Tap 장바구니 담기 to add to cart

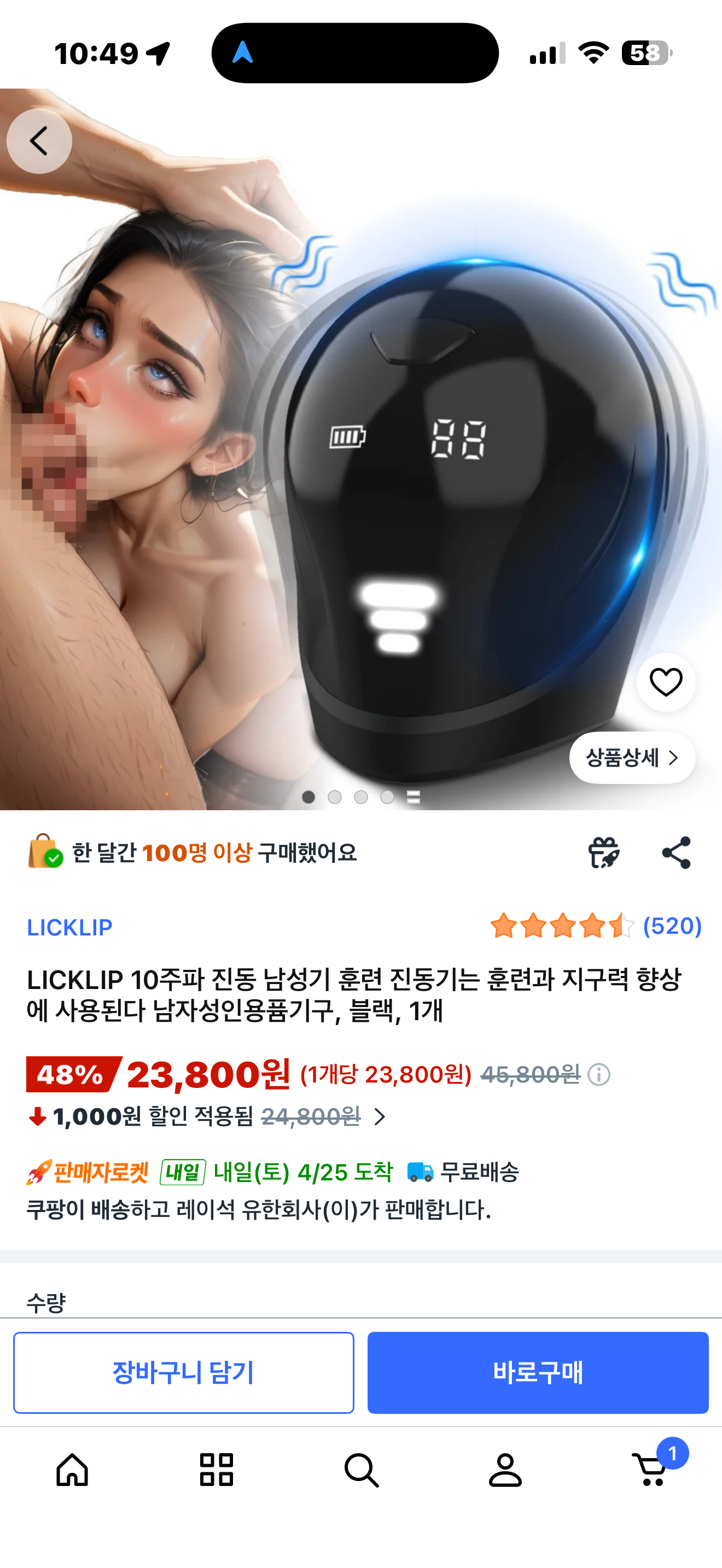coord(183,1372)
